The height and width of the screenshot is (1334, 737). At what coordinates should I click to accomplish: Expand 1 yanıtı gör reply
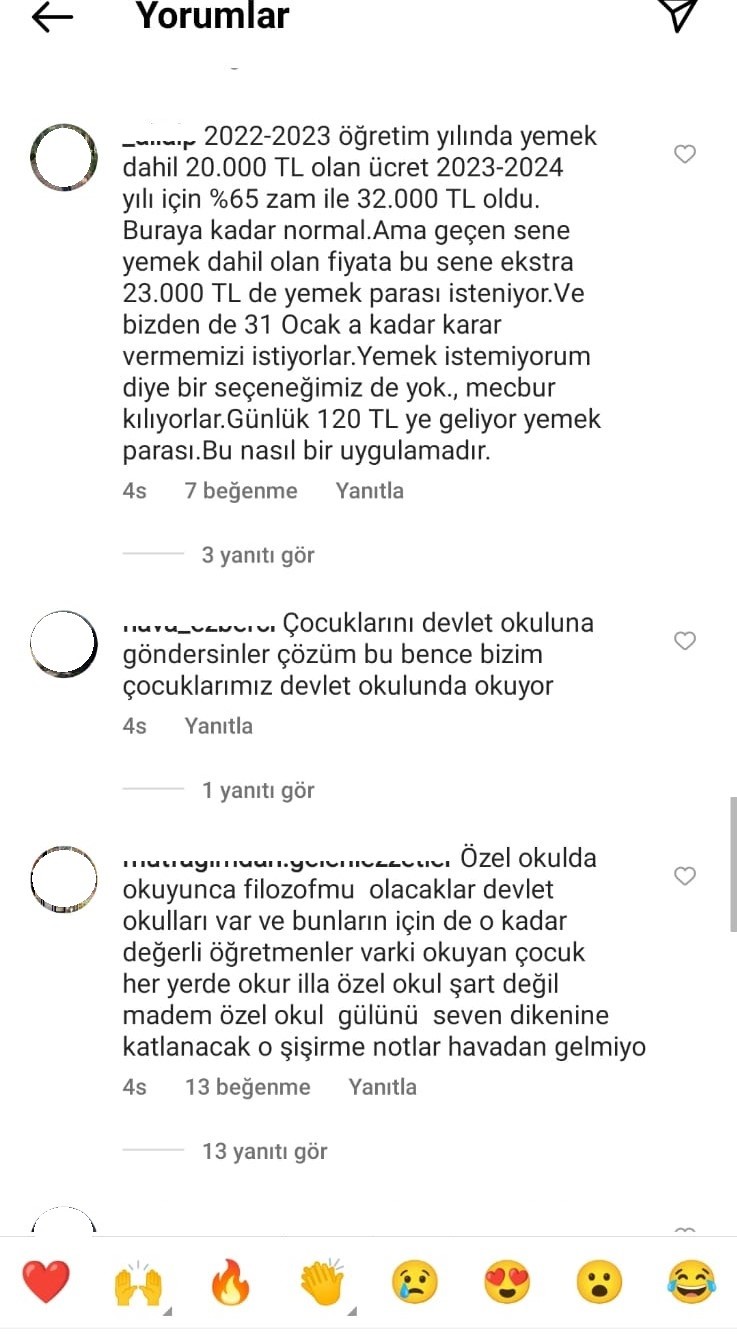click(x=258, y=791)
